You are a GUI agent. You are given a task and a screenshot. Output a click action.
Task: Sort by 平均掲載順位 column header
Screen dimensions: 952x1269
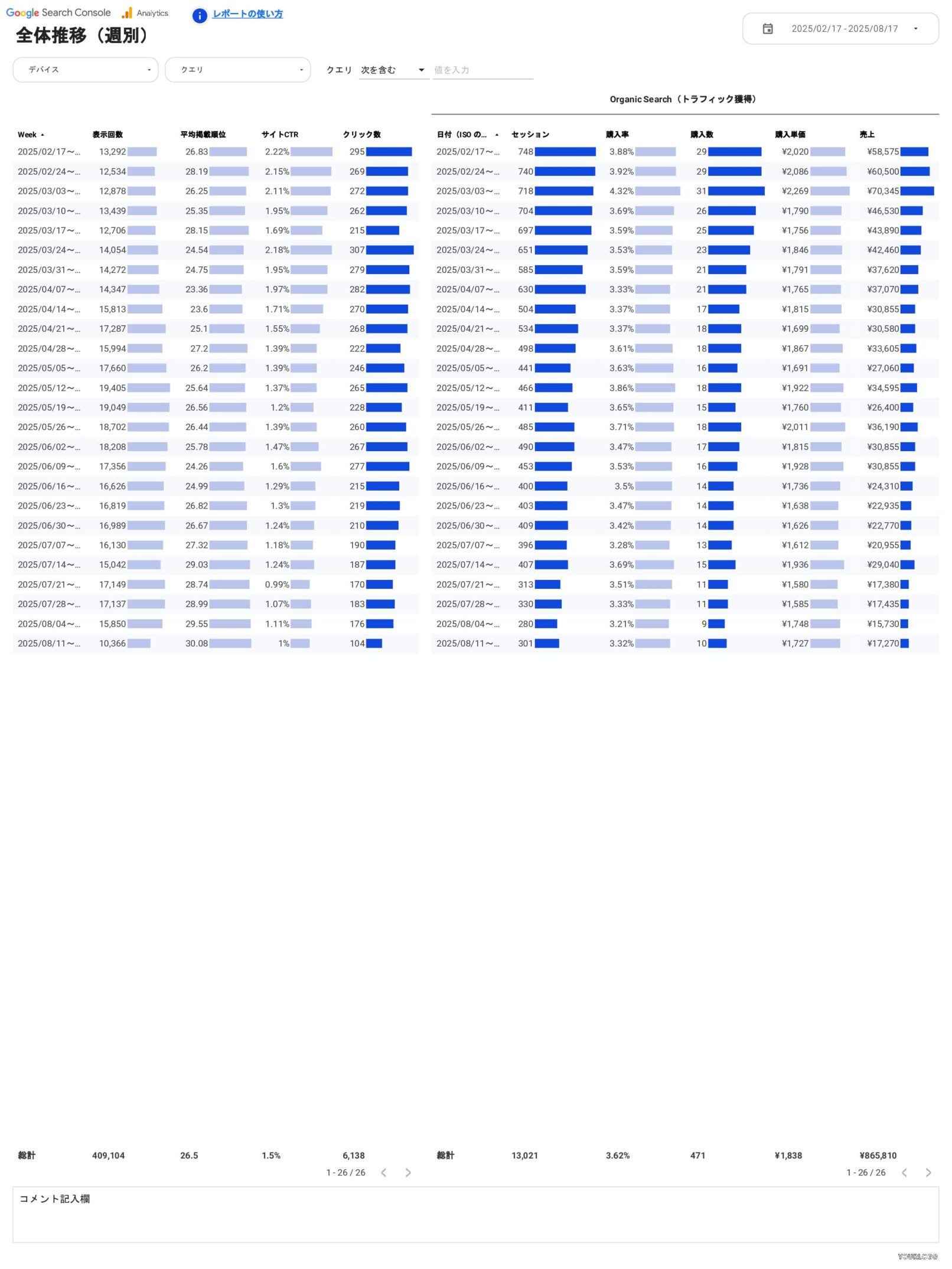pos(203,135)
